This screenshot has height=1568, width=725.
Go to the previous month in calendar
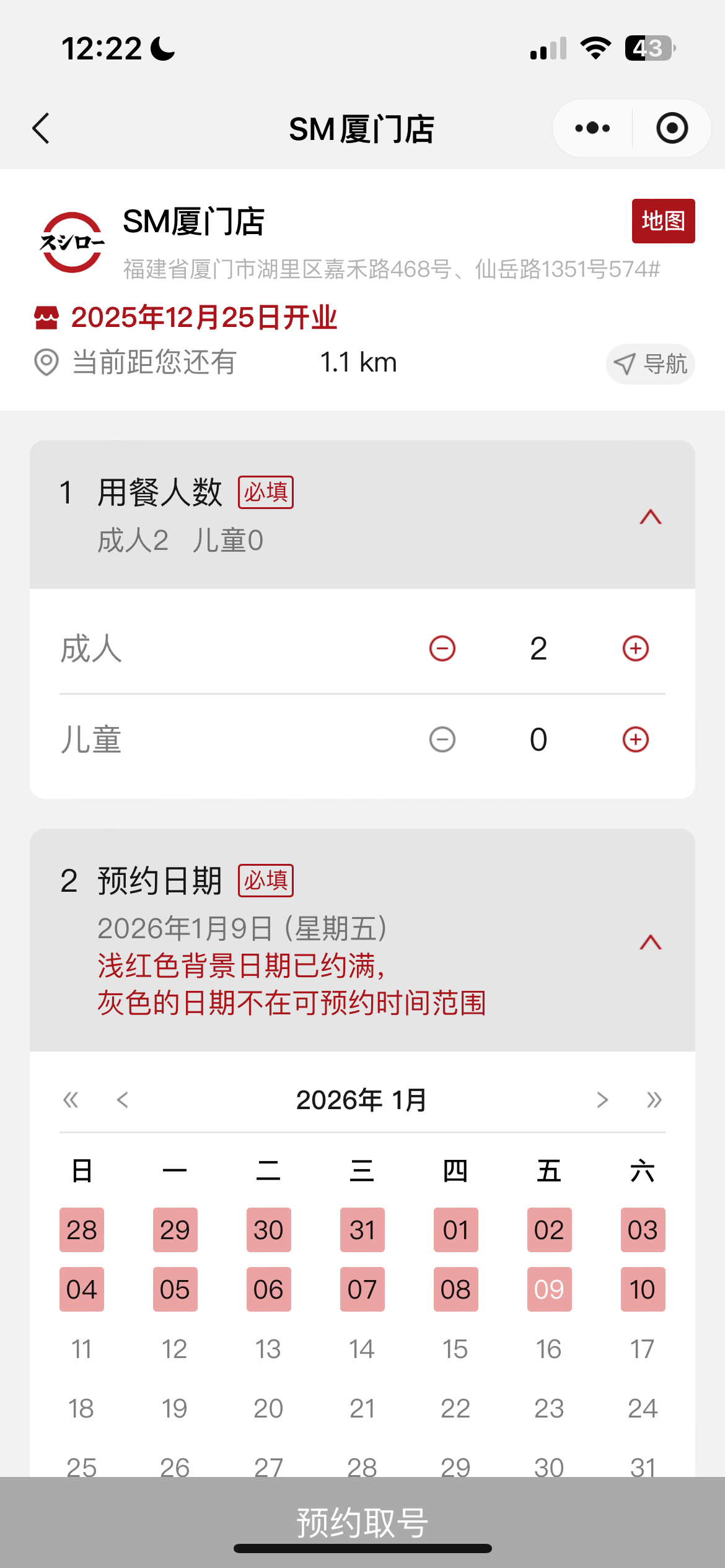(x=122, y=1100)
